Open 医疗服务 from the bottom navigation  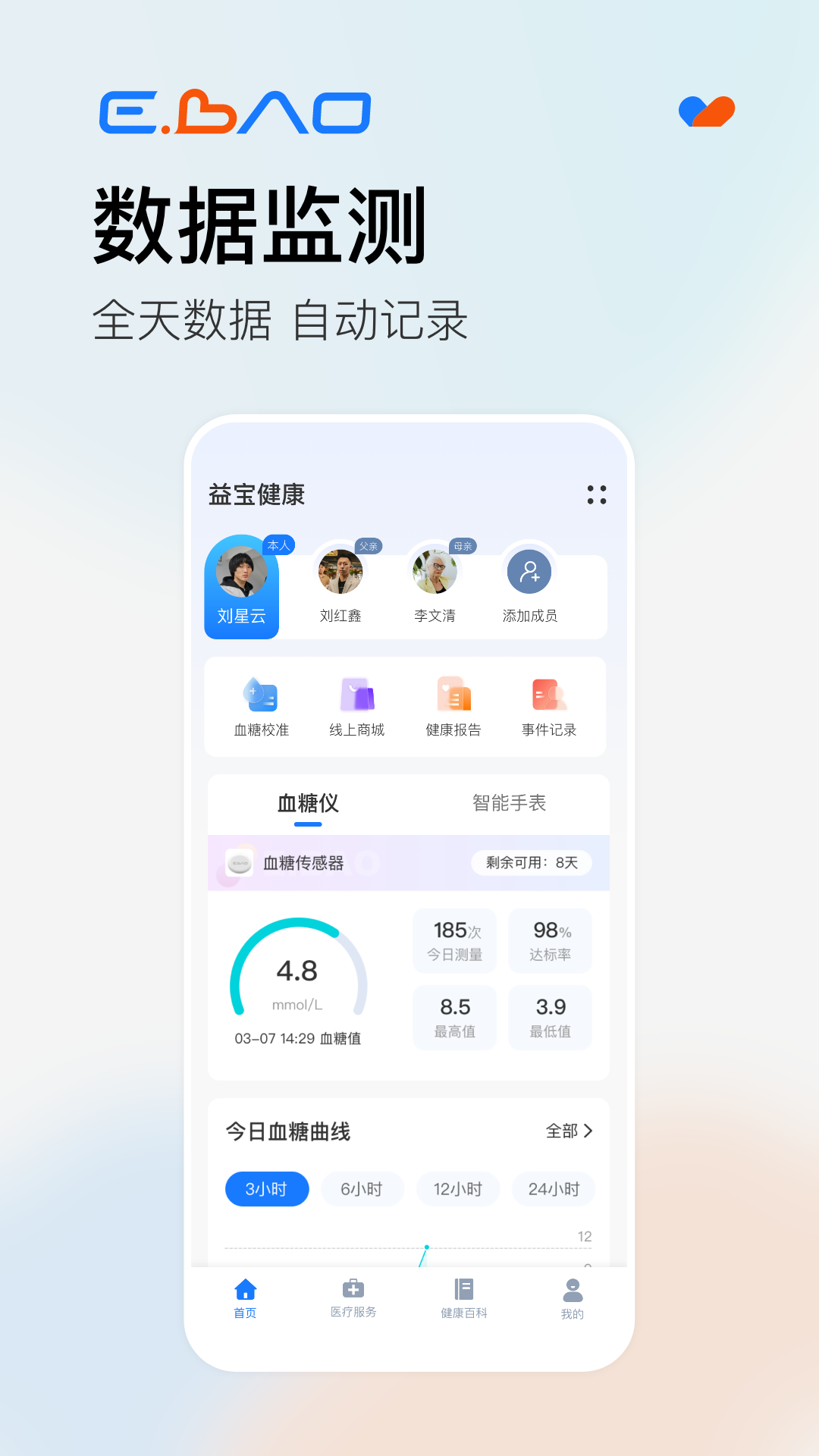coord(353,1298)
